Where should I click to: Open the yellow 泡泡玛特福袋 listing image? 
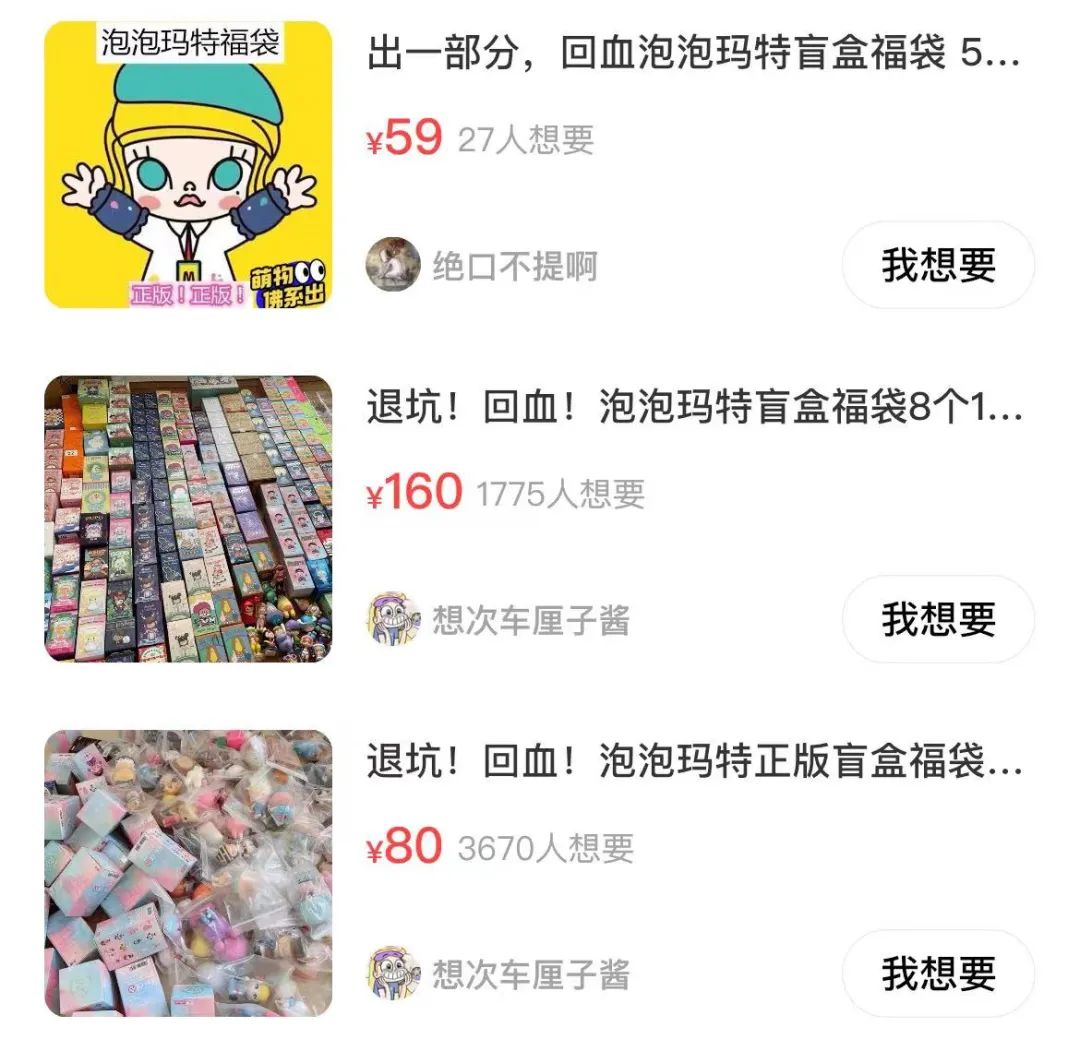(x=188, y=165)
